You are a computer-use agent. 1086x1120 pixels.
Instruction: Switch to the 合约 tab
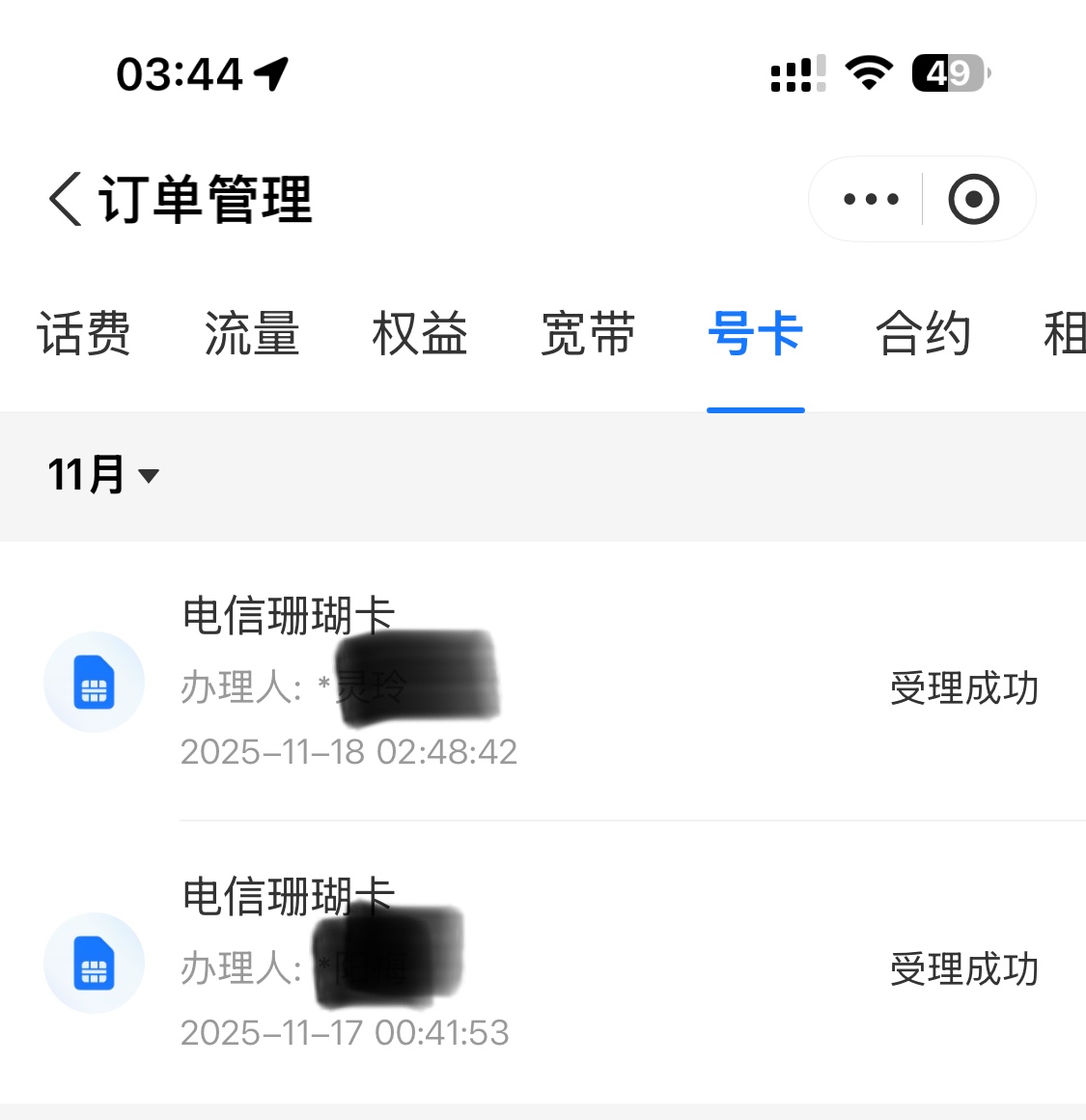point(923,334)
